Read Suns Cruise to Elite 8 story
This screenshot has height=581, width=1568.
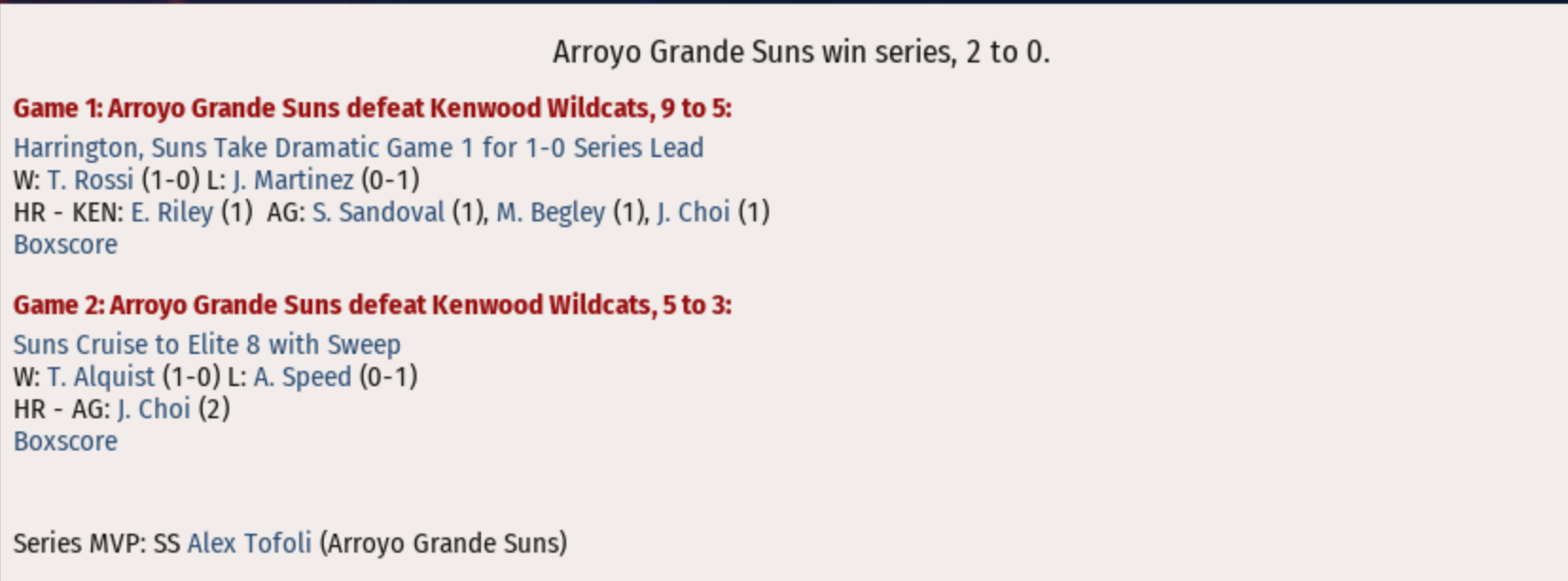click(206, 345)
